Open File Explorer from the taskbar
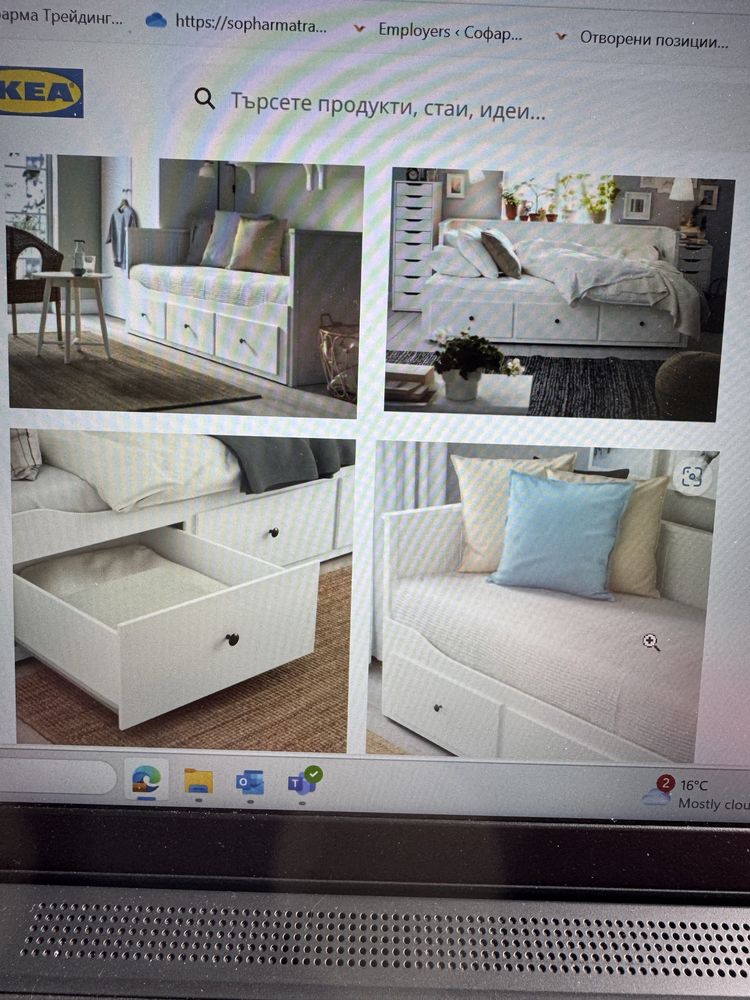Image resolution: width=750 pixels, height=1000 pixels. pyautogui.click(x=198, y=782)
